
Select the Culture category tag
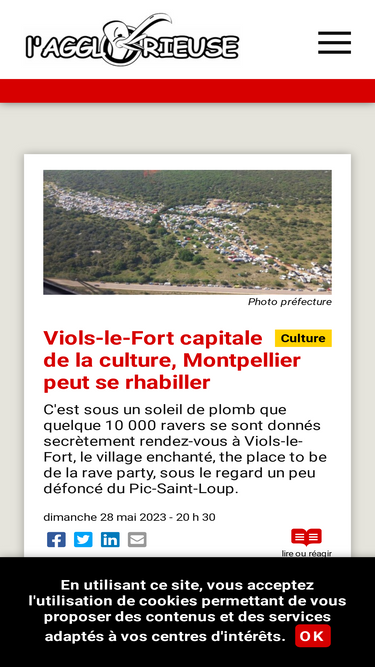303,338
